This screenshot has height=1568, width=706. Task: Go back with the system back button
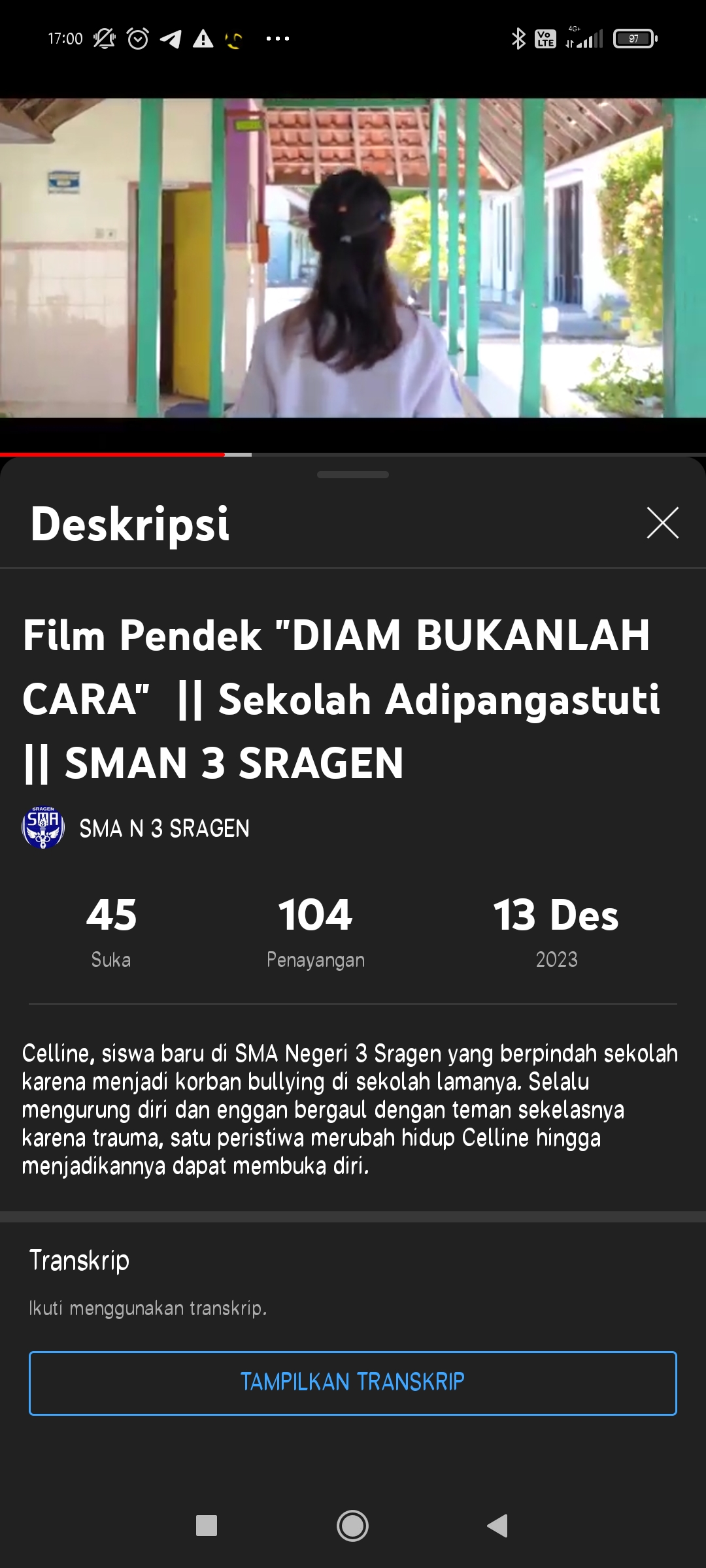click(498, 1526)
